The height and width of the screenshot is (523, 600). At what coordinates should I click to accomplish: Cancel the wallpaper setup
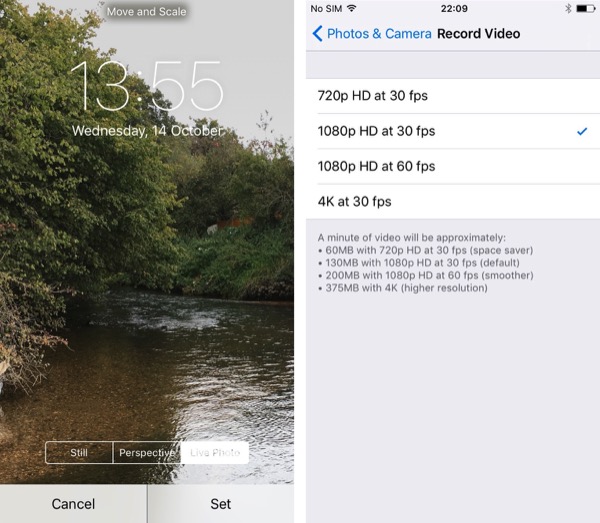pos(73,504)
